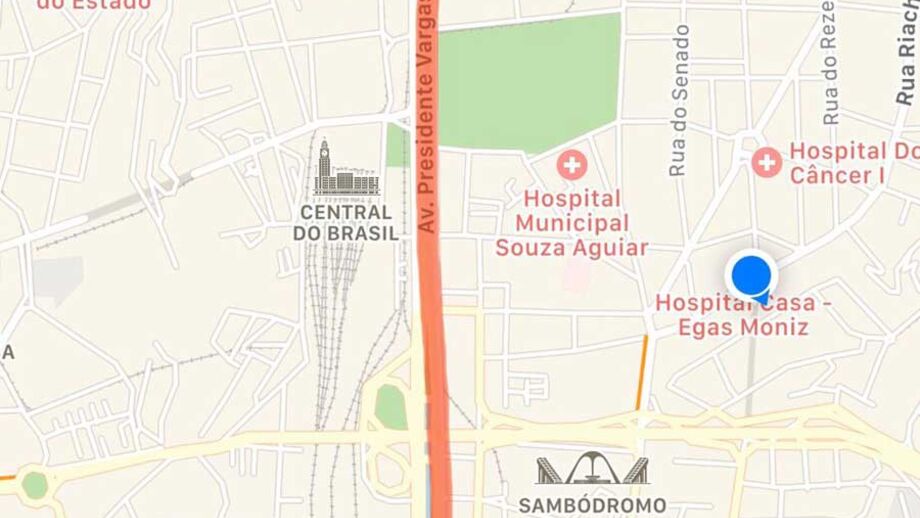The width and height of the screenshot is (920, 518).
Task: Select the Central do Brasil landmark
Action: click(345, 170)
